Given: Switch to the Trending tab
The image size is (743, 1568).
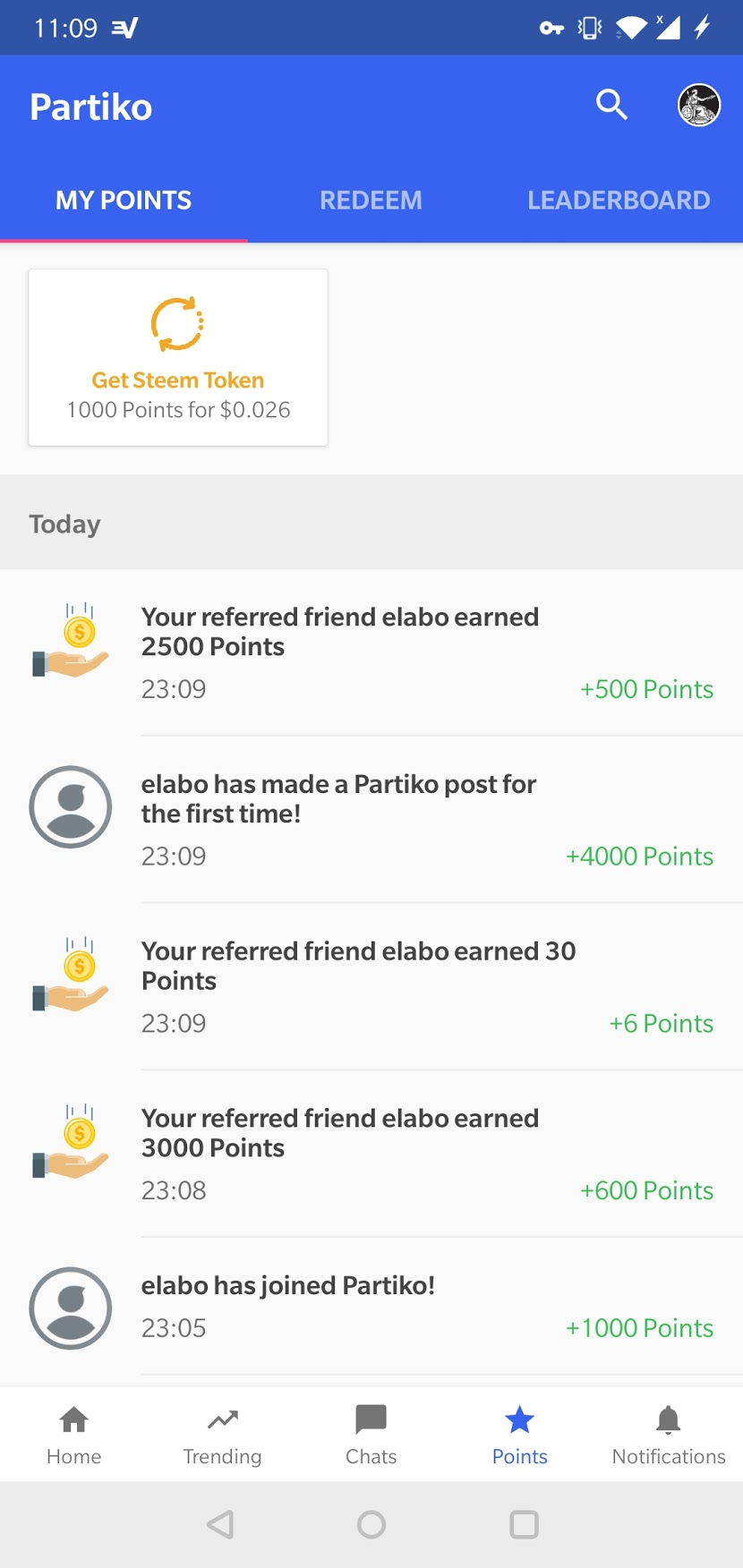Looking at the screenshot, I should (223, 1434).
